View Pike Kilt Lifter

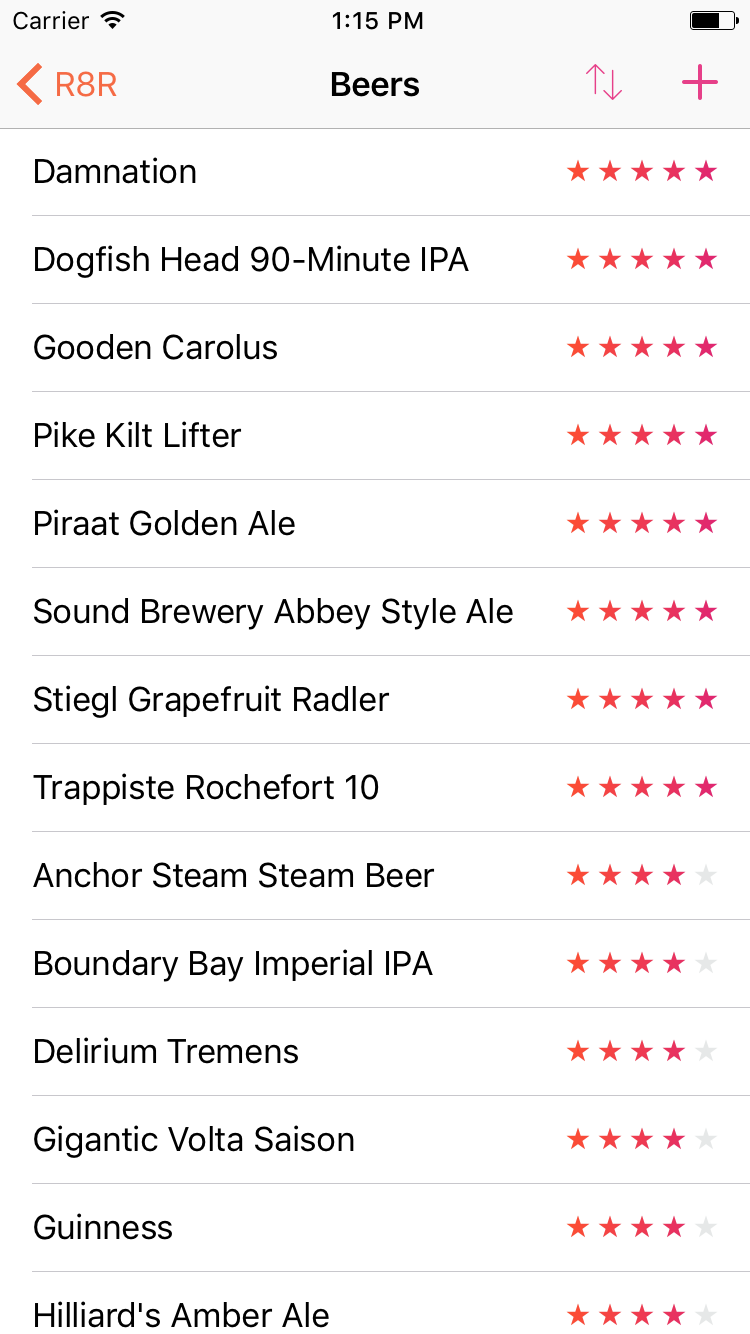375,436
